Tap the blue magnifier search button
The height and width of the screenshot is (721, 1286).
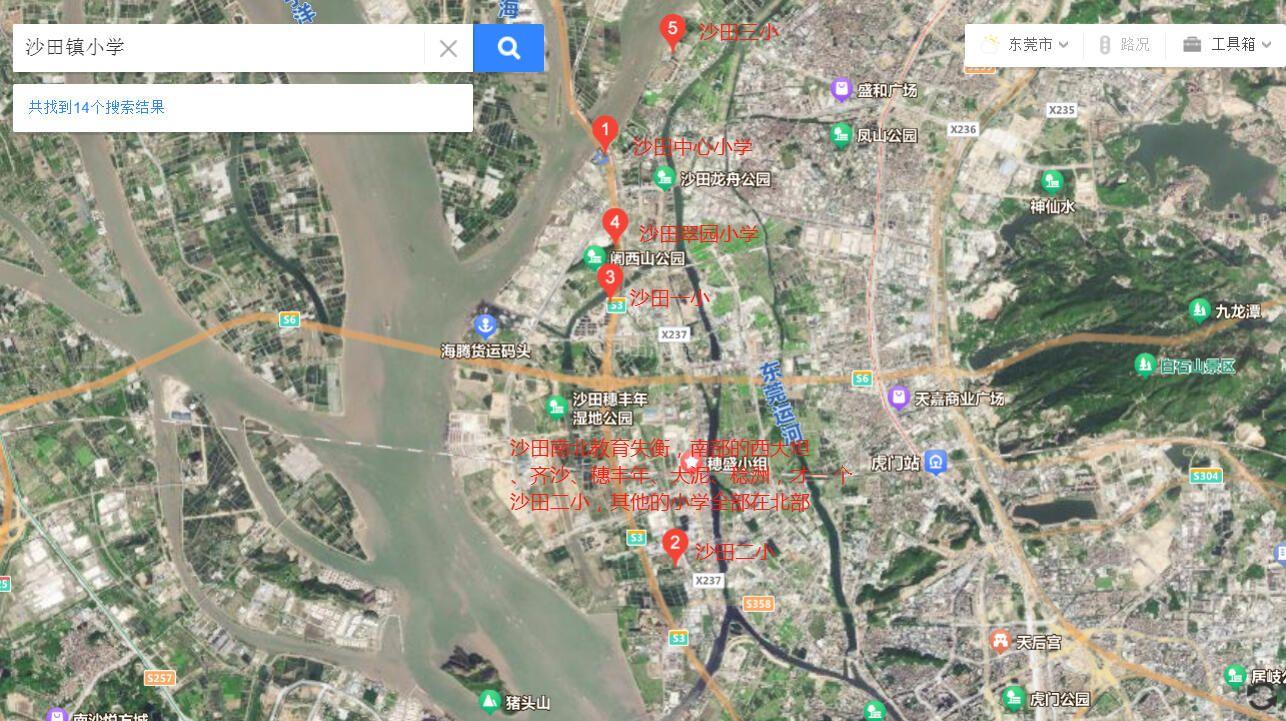(508, 48)
